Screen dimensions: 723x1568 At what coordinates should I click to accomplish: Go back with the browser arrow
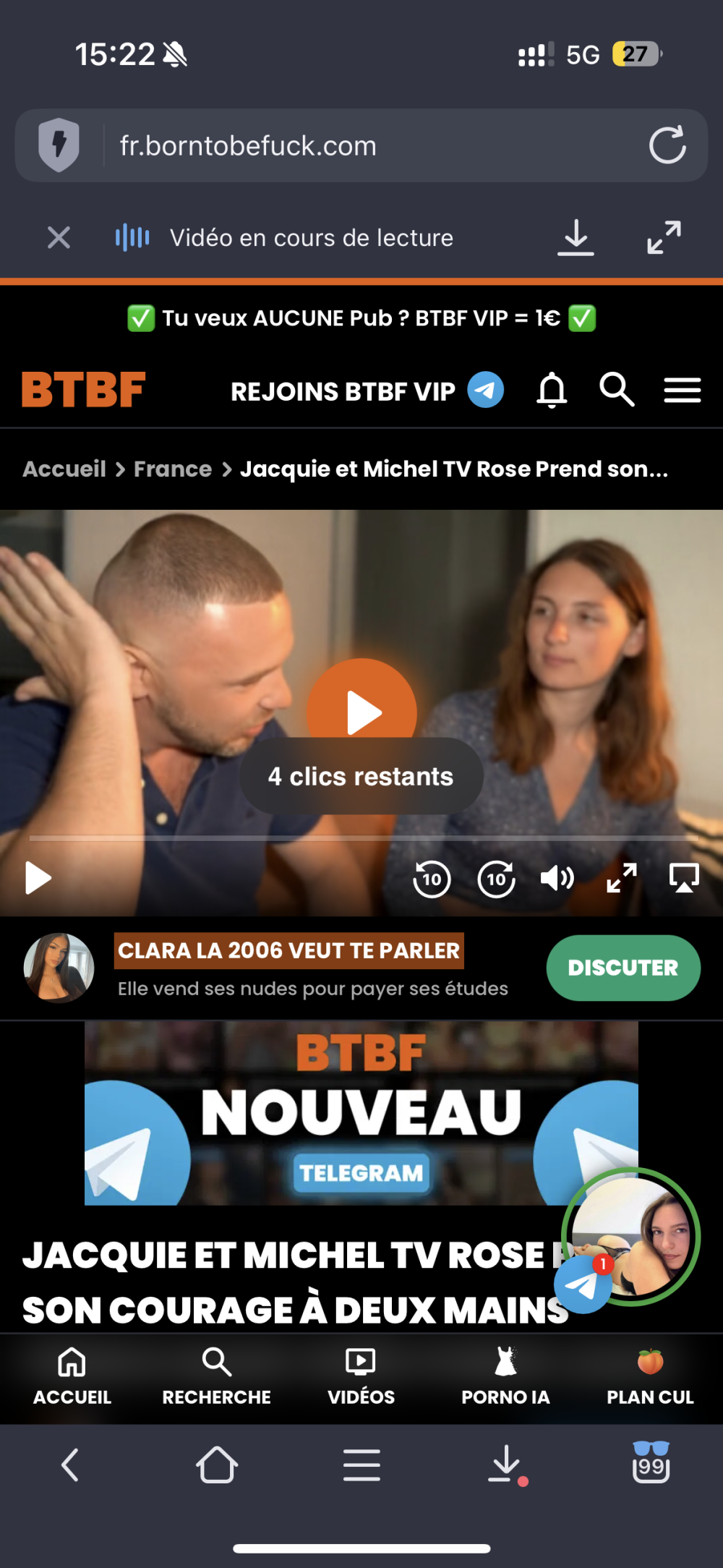point(70,1465)
